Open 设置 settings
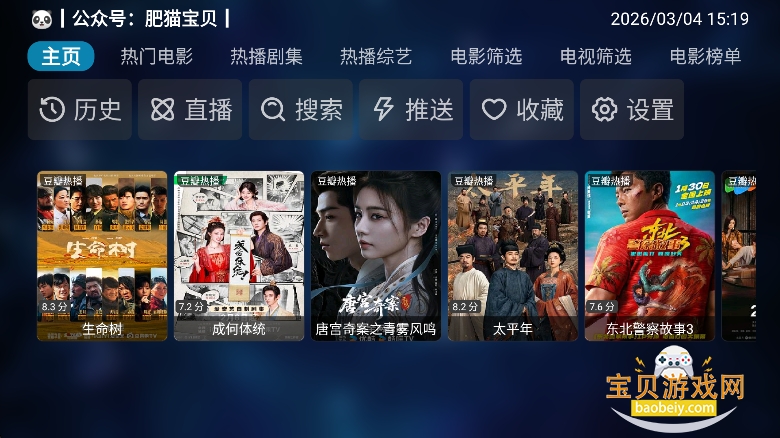This screenshot has width=780, height=438. [632, 110]
